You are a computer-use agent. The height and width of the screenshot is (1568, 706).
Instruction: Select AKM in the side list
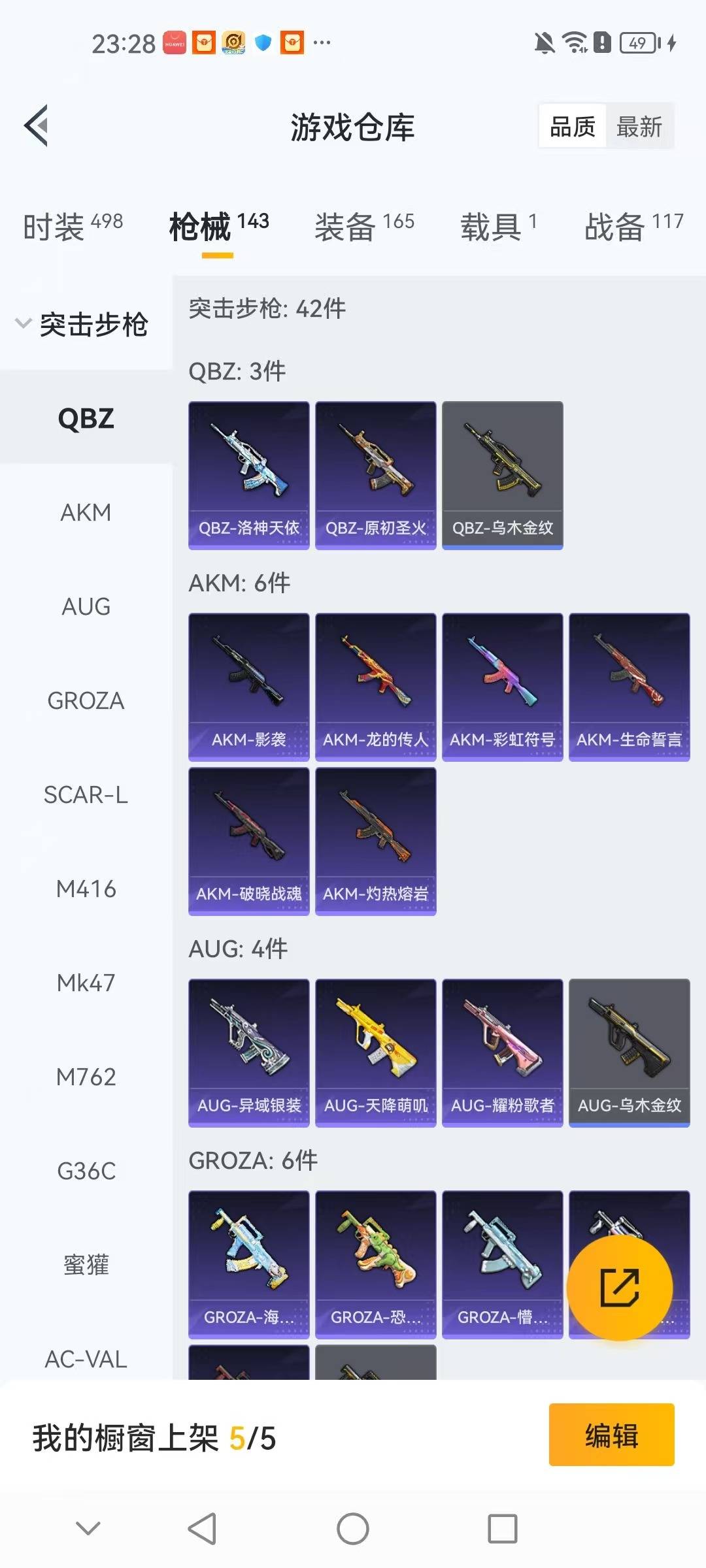[x=86, y=513]
